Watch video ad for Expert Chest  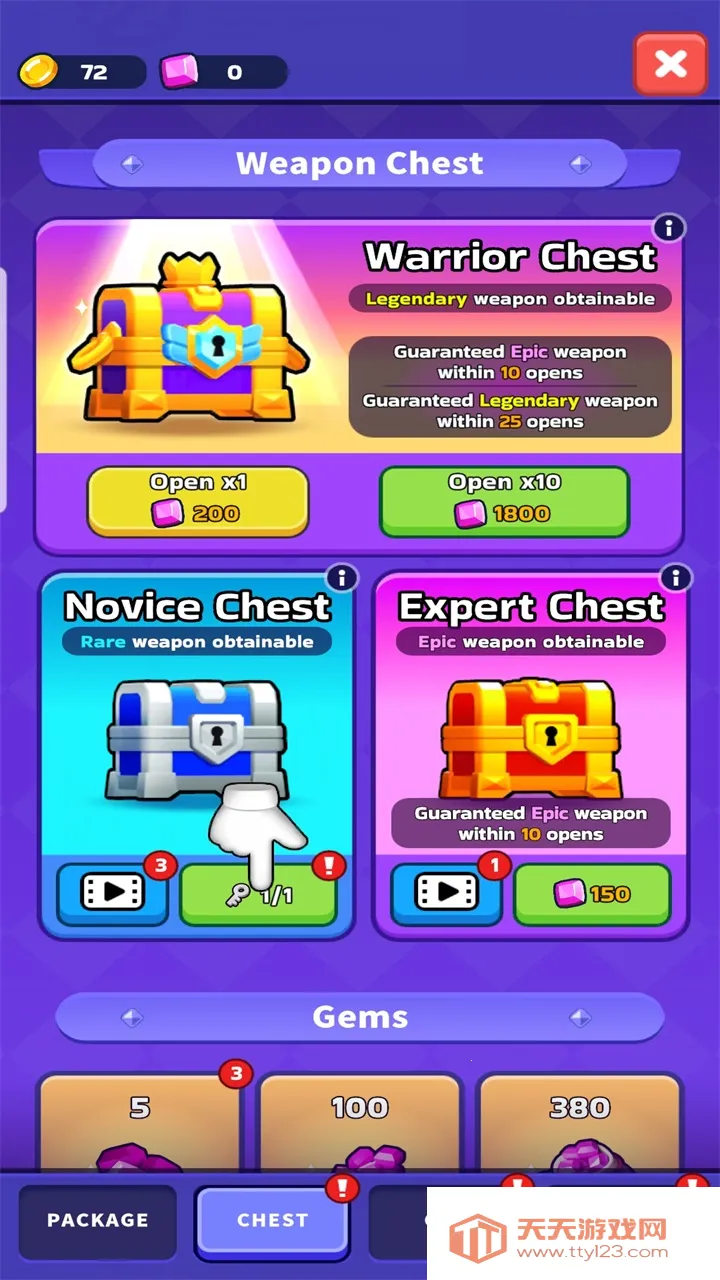tap(446, 892)
